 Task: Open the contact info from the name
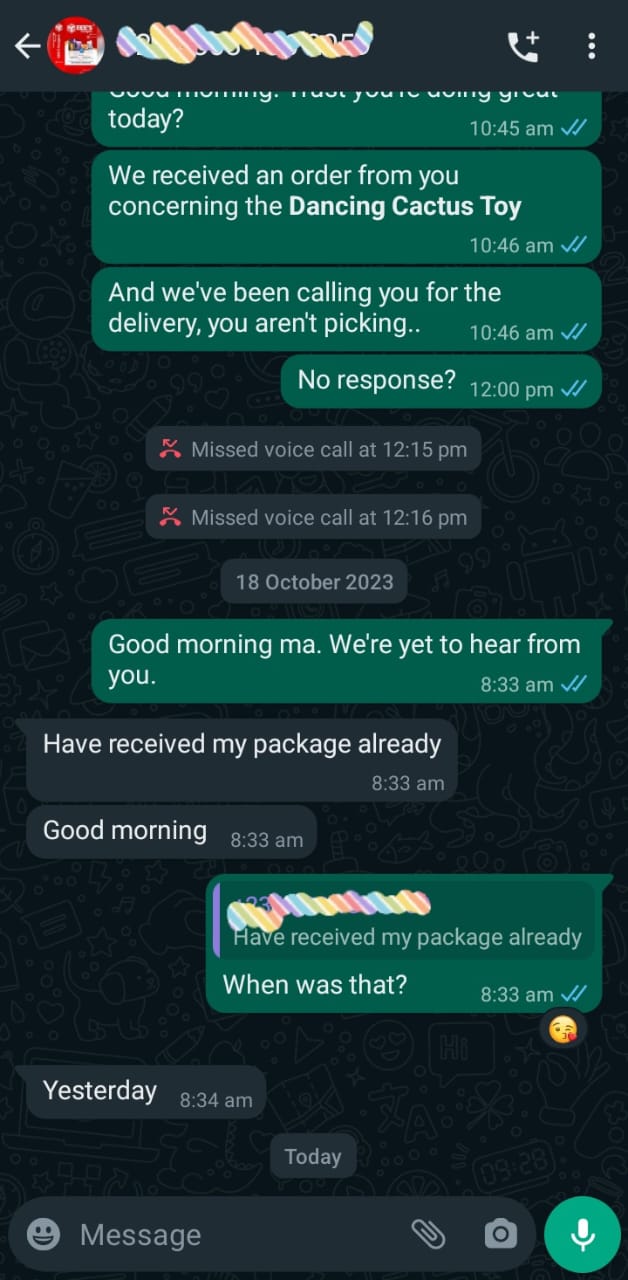click(245, 42)
